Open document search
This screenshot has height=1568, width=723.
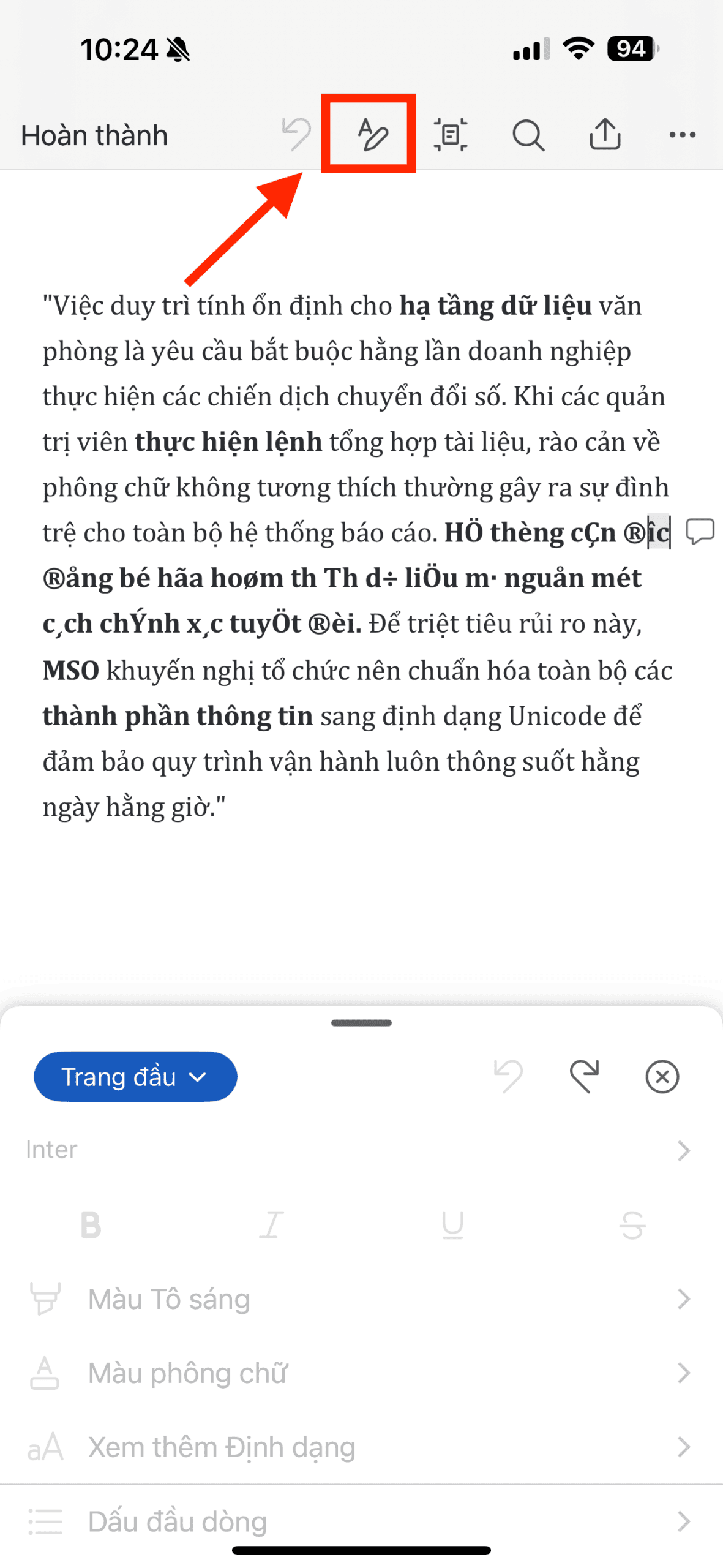528,134
